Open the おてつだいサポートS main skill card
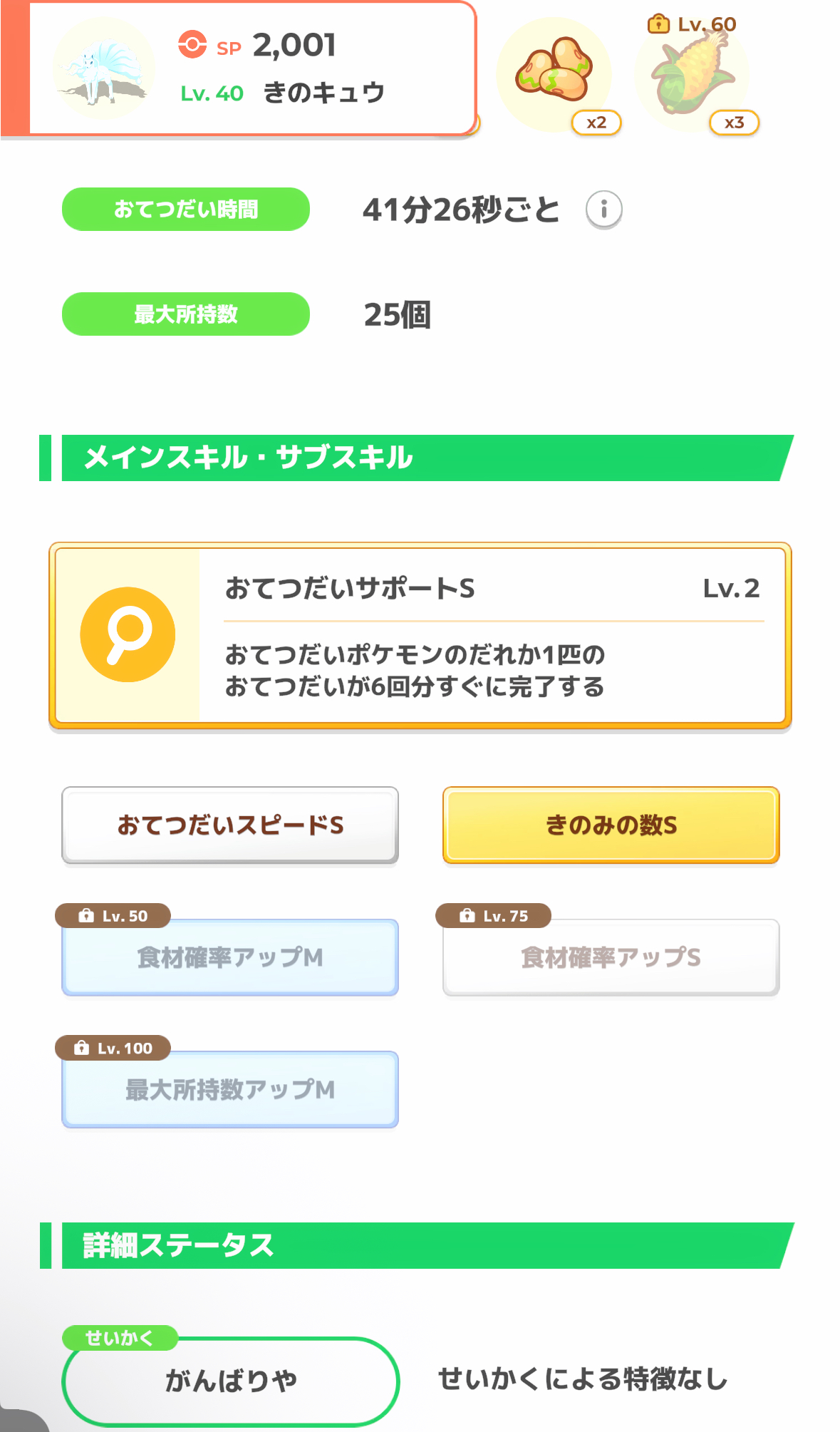 [x=420, y=636]
